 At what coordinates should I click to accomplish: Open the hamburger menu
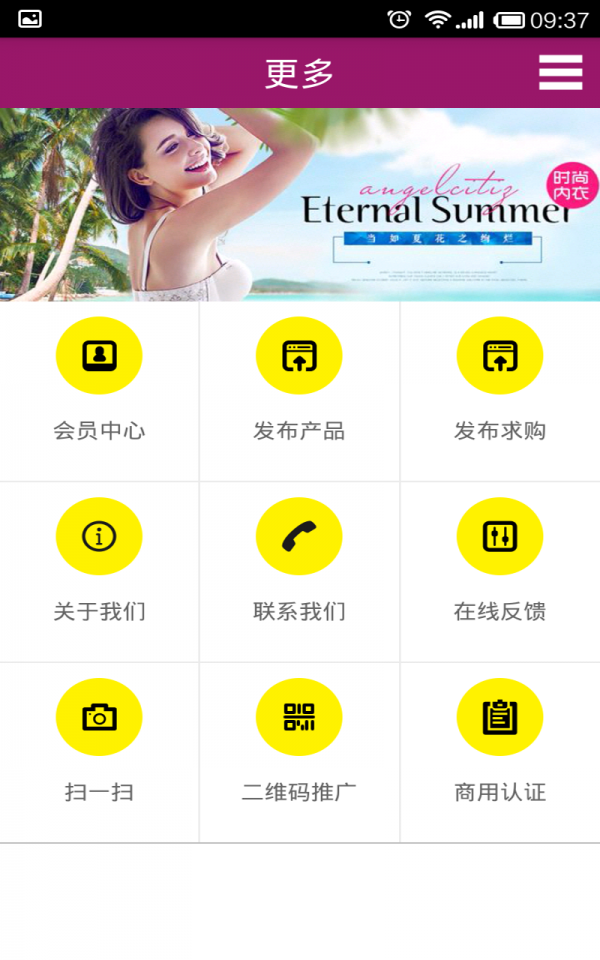point(560,72)
